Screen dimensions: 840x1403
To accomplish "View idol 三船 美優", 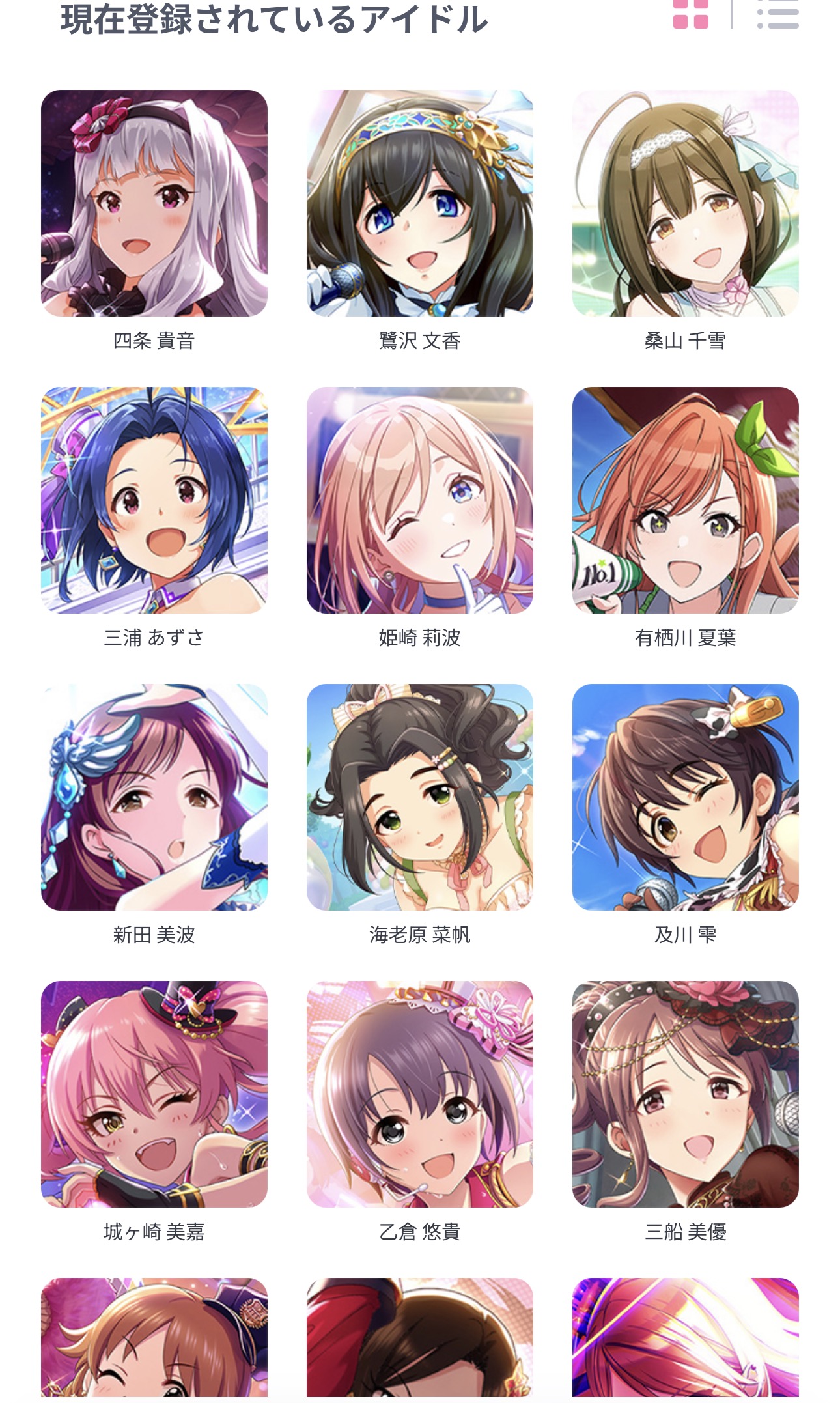I will click(686, 1094).
